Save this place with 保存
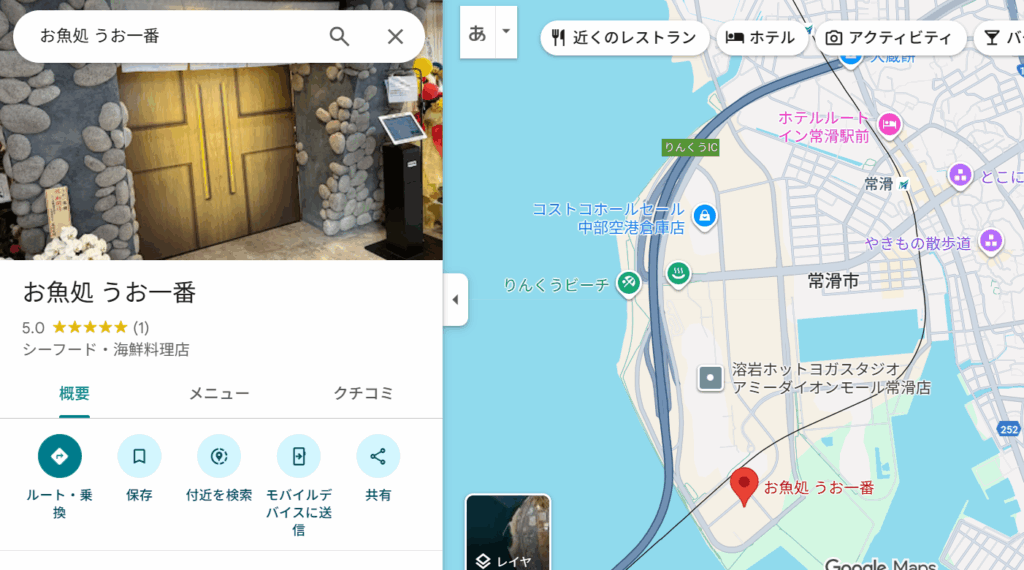This screenshot has width=1024, height=570. tap(139, 456)
